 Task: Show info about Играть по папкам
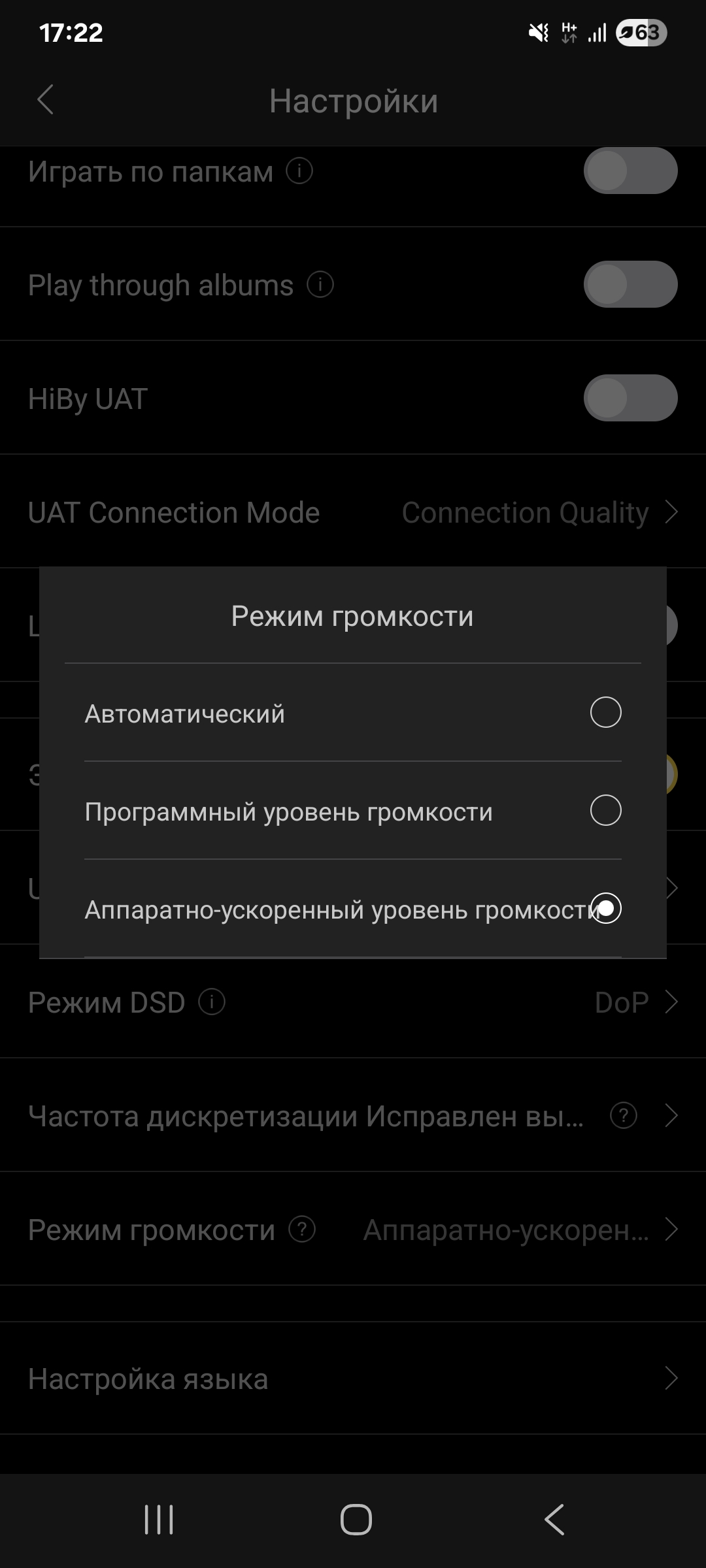tap(299, 171)
